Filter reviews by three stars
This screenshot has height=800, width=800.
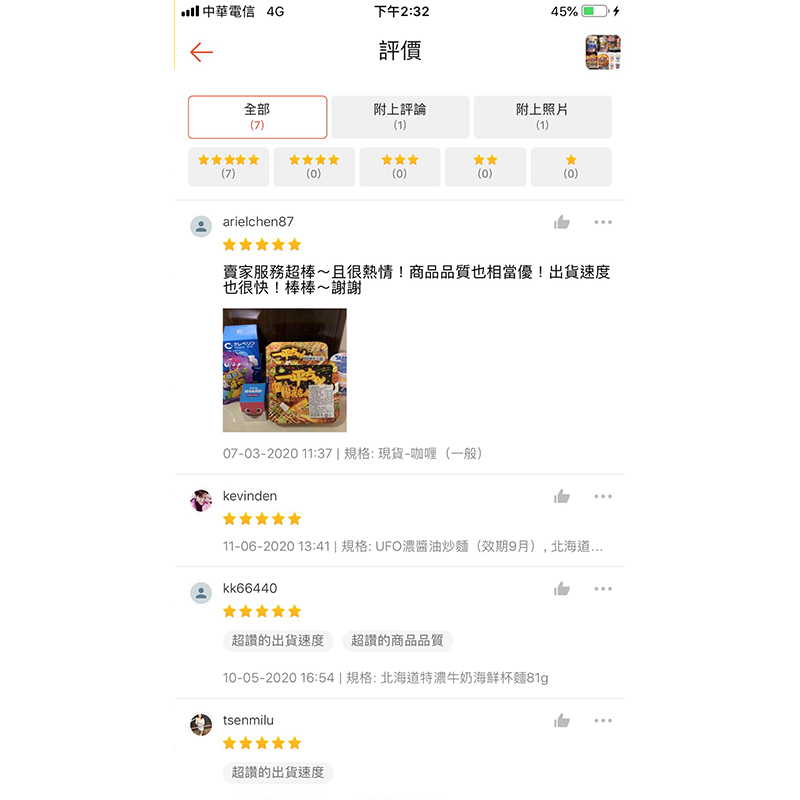point(400,166)
